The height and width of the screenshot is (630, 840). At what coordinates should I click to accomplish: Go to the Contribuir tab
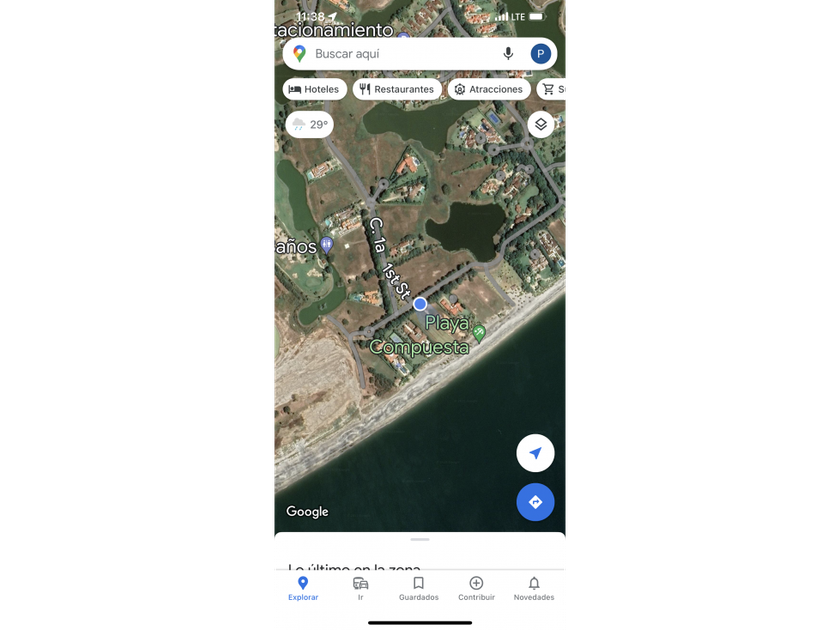click(x=476, y=588)
